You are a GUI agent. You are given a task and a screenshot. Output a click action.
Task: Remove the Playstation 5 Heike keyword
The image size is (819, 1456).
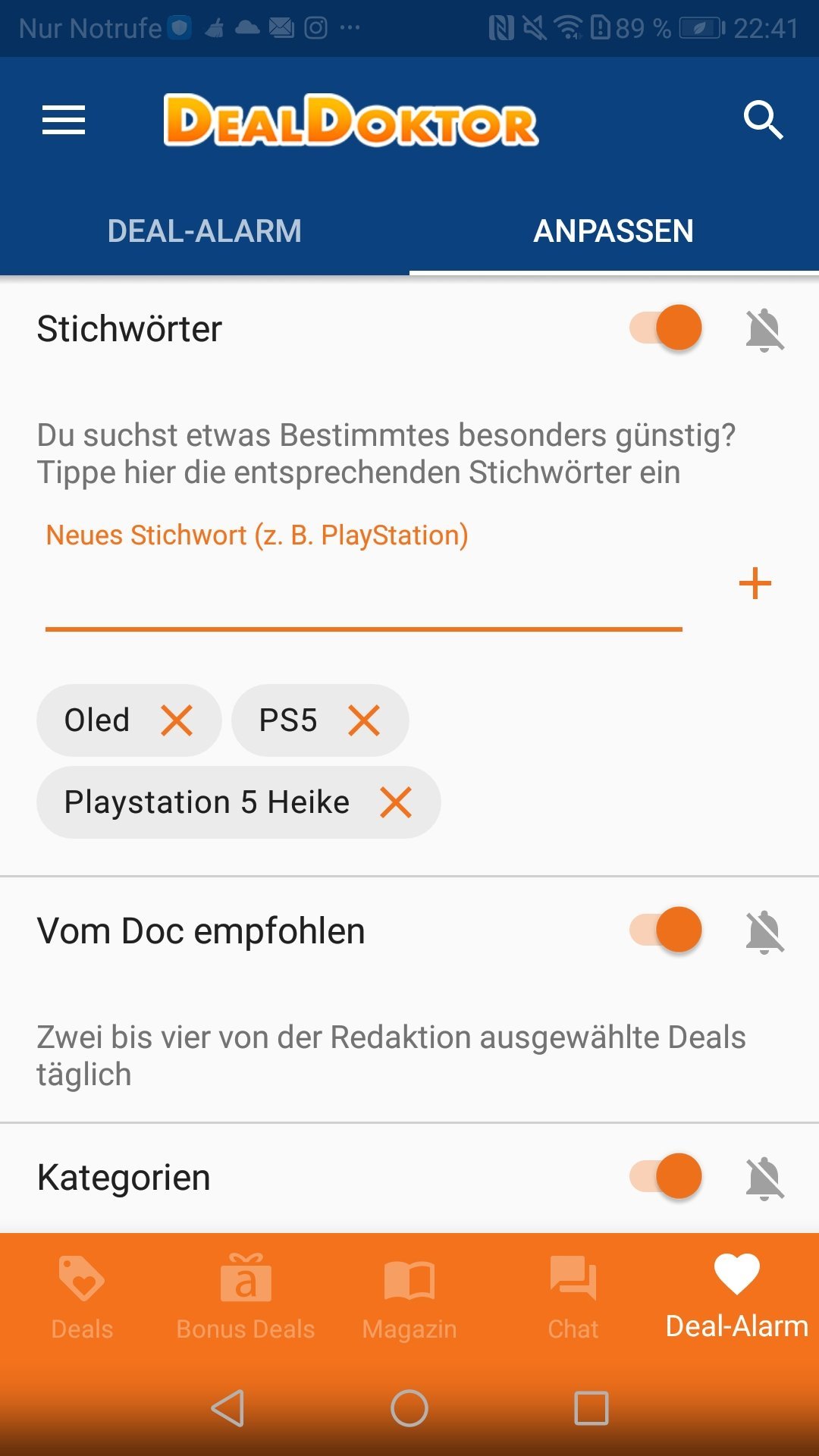(396, 802)
